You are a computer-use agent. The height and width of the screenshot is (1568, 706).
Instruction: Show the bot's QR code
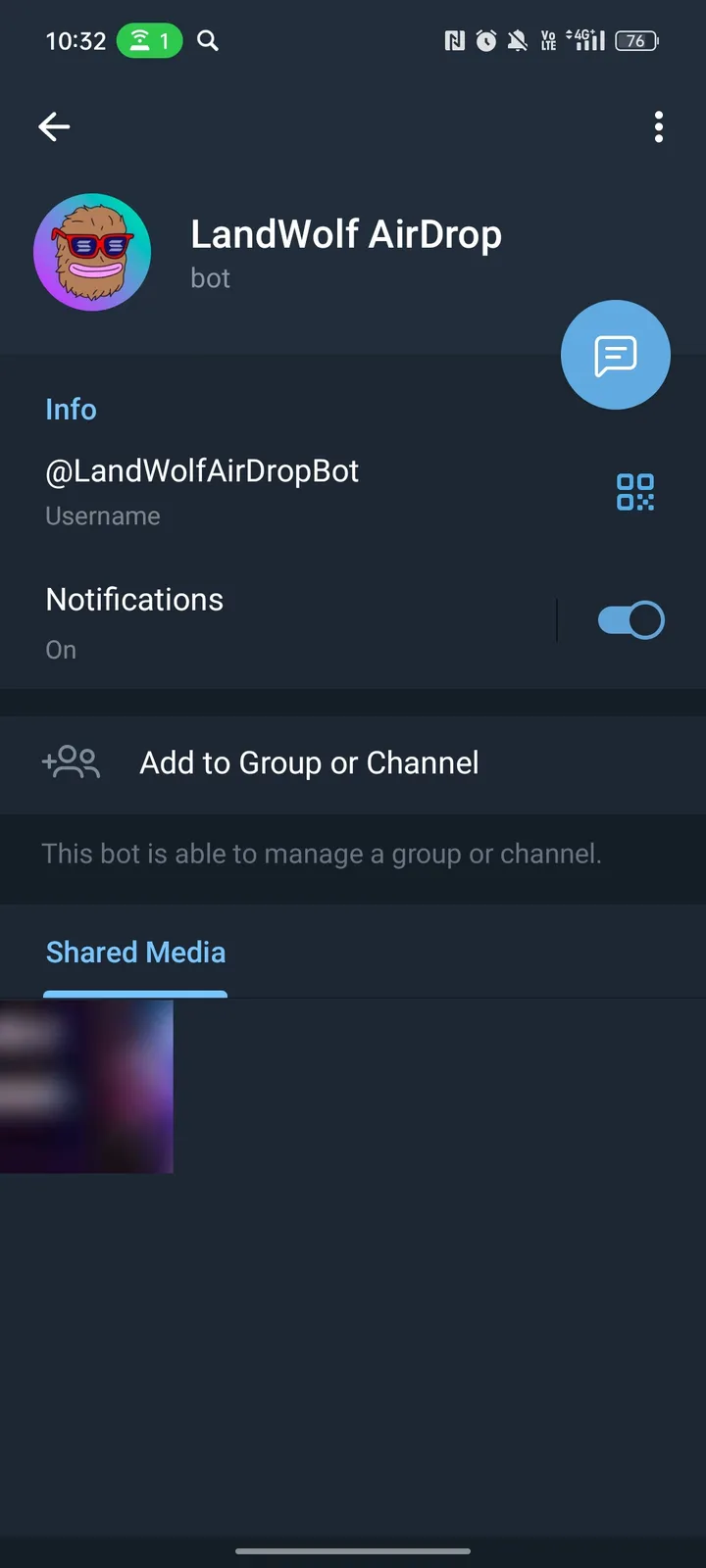click(x=634, y=493)
